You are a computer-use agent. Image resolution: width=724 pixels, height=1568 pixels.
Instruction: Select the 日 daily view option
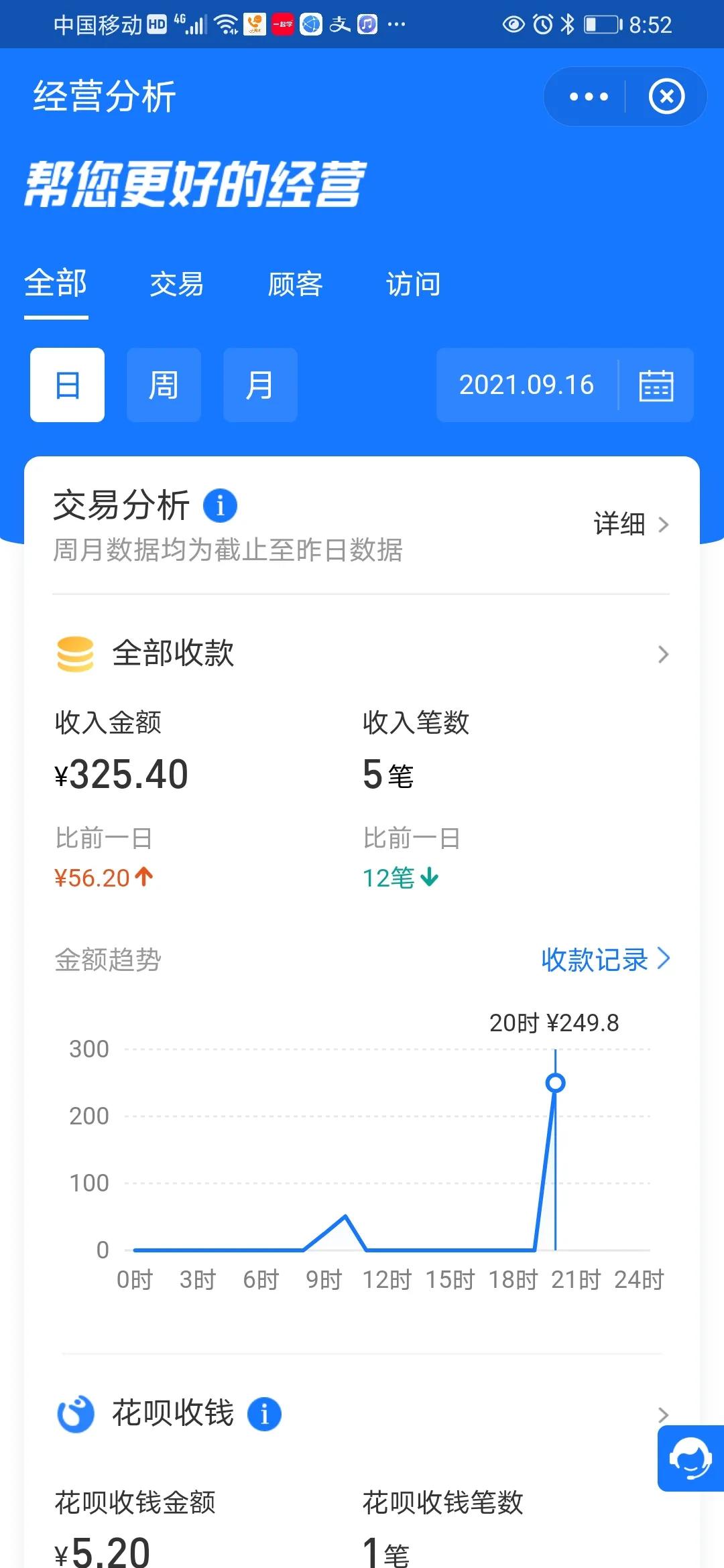pos(66,386)
